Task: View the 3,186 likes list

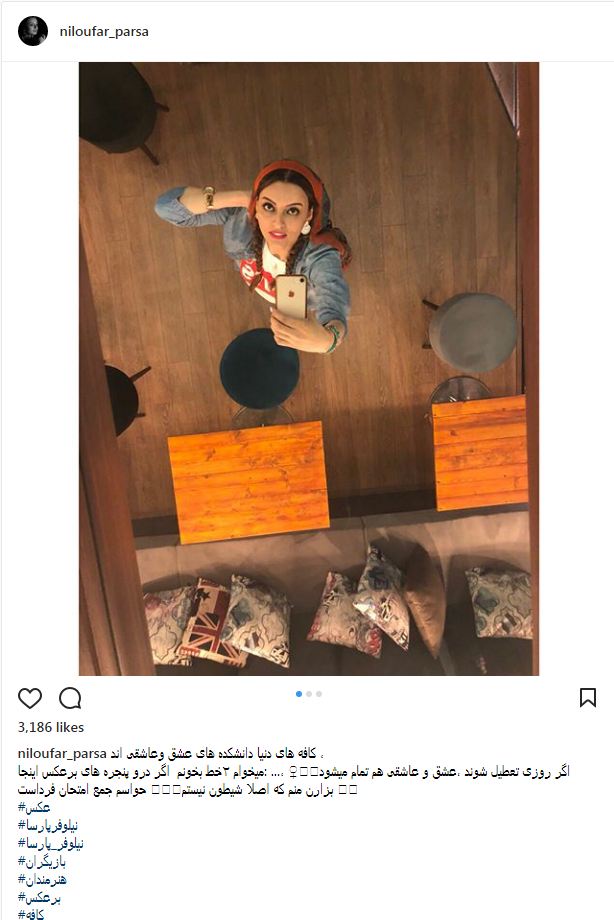Action: tap(51, 727)
